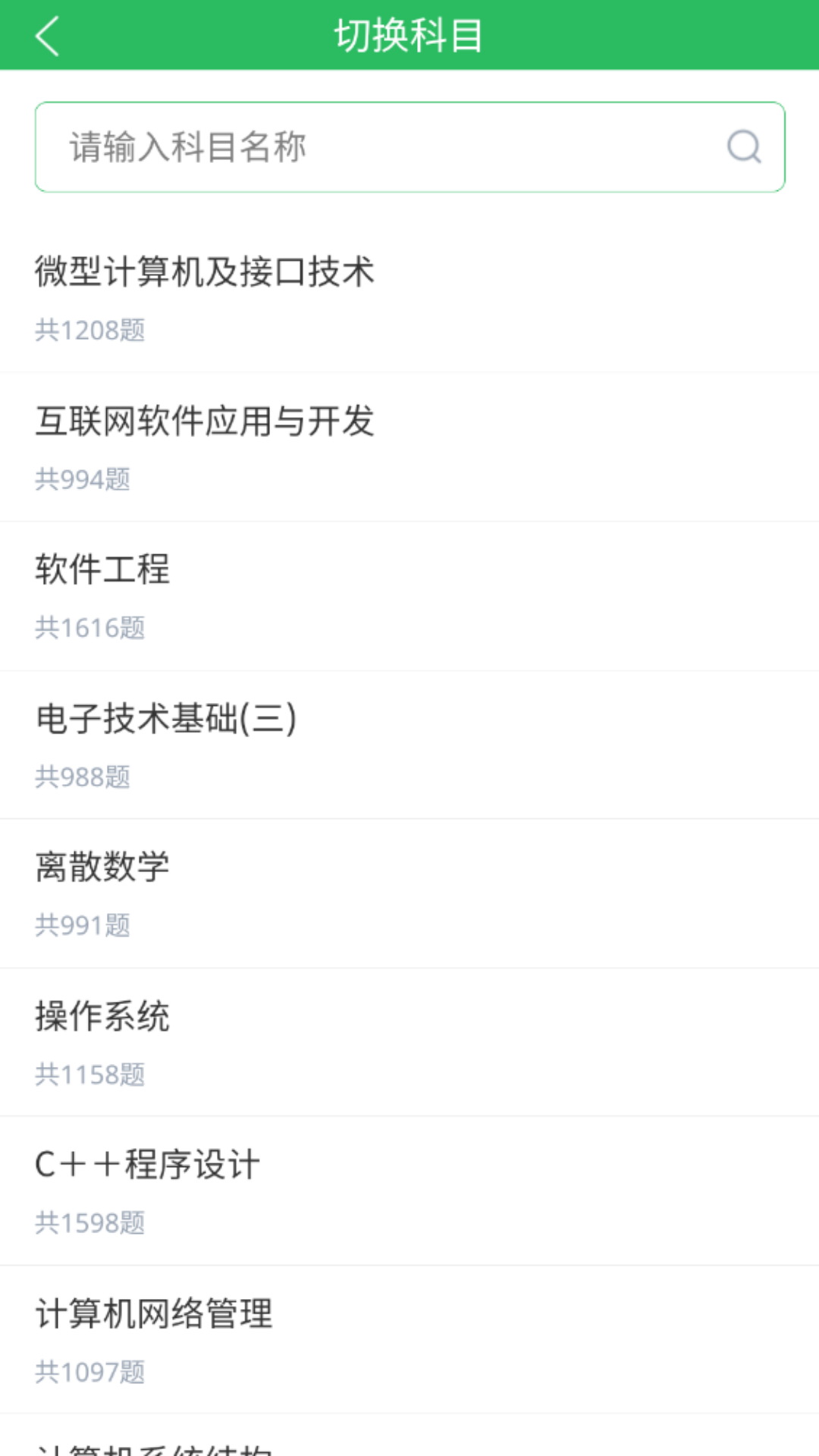Open C＋＋程序设计 subject
The height and width of the screenshot is (1456, 819).
coord(146,1166)
